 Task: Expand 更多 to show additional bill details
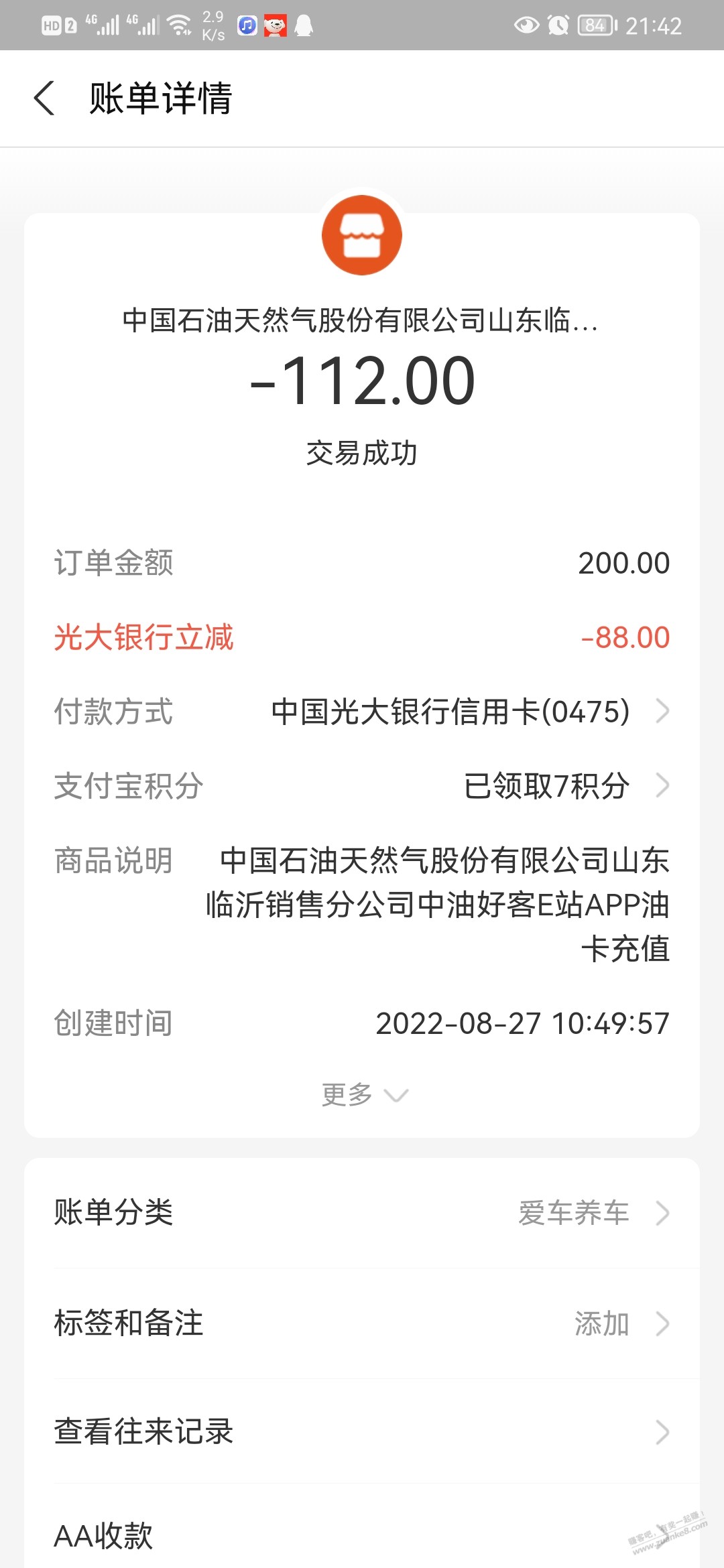click(362, 1094)
